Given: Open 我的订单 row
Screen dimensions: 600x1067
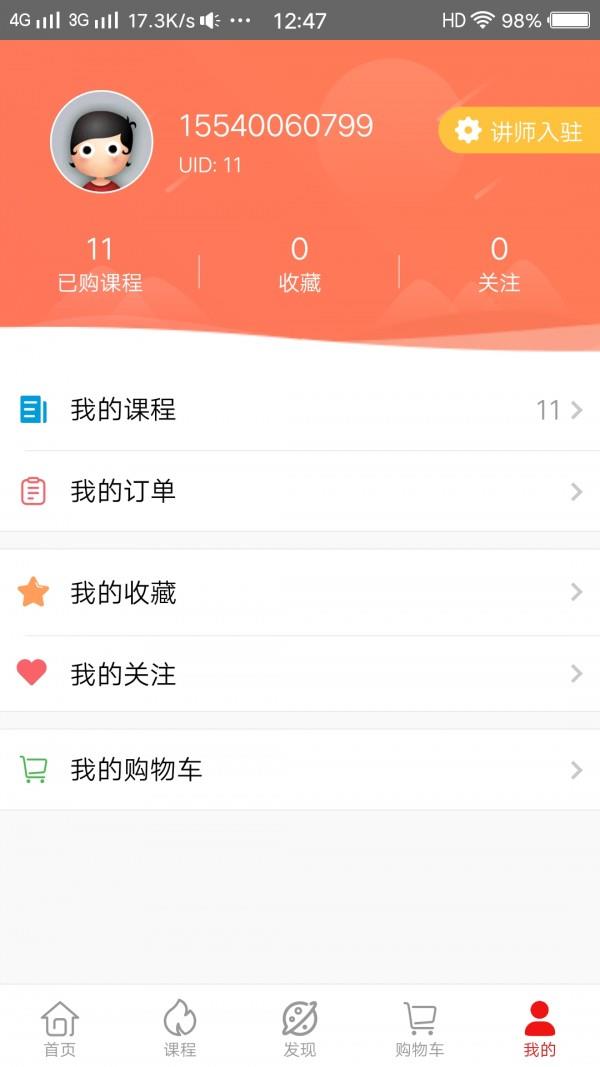Looking at the screenshot, I should [x=300, y=491].
